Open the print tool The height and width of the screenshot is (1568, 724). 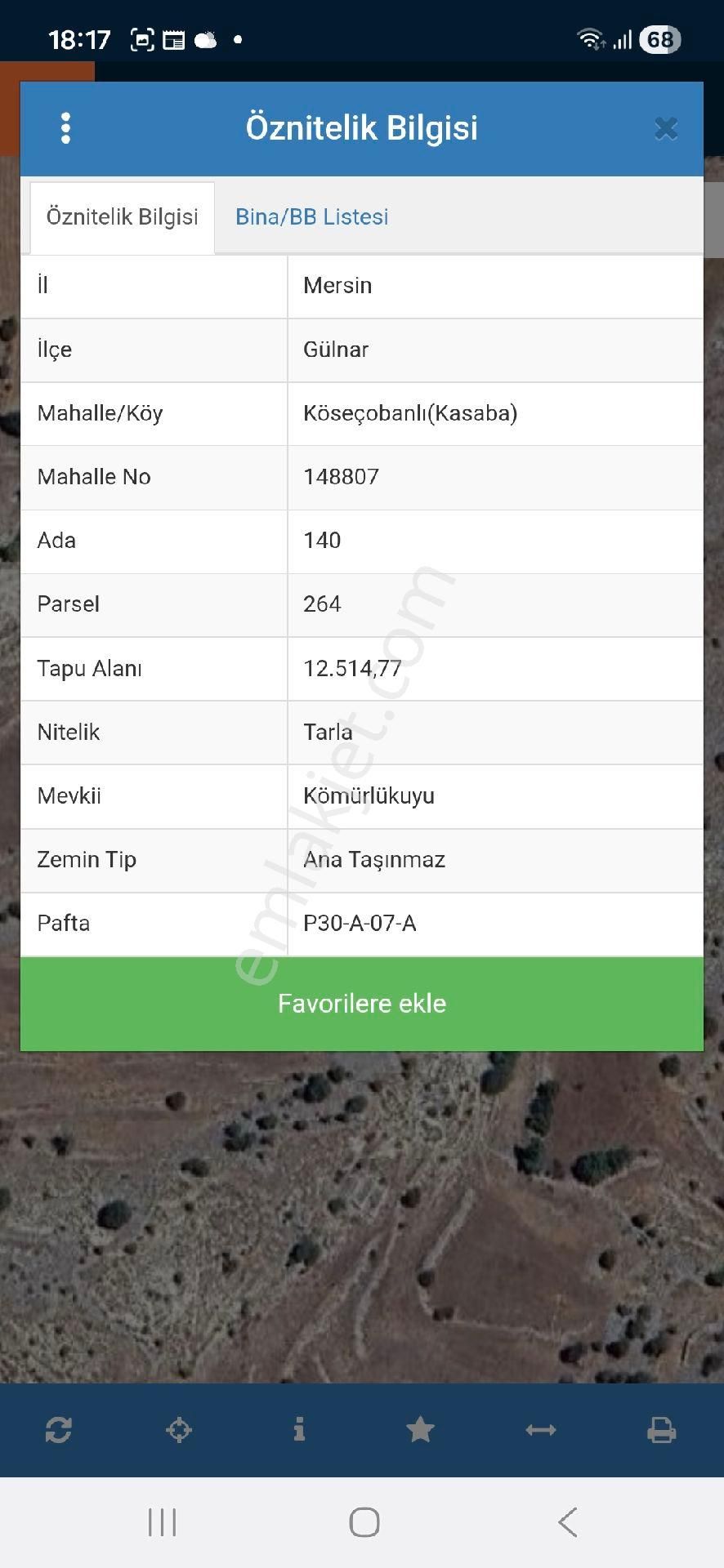coord(664,1430)
